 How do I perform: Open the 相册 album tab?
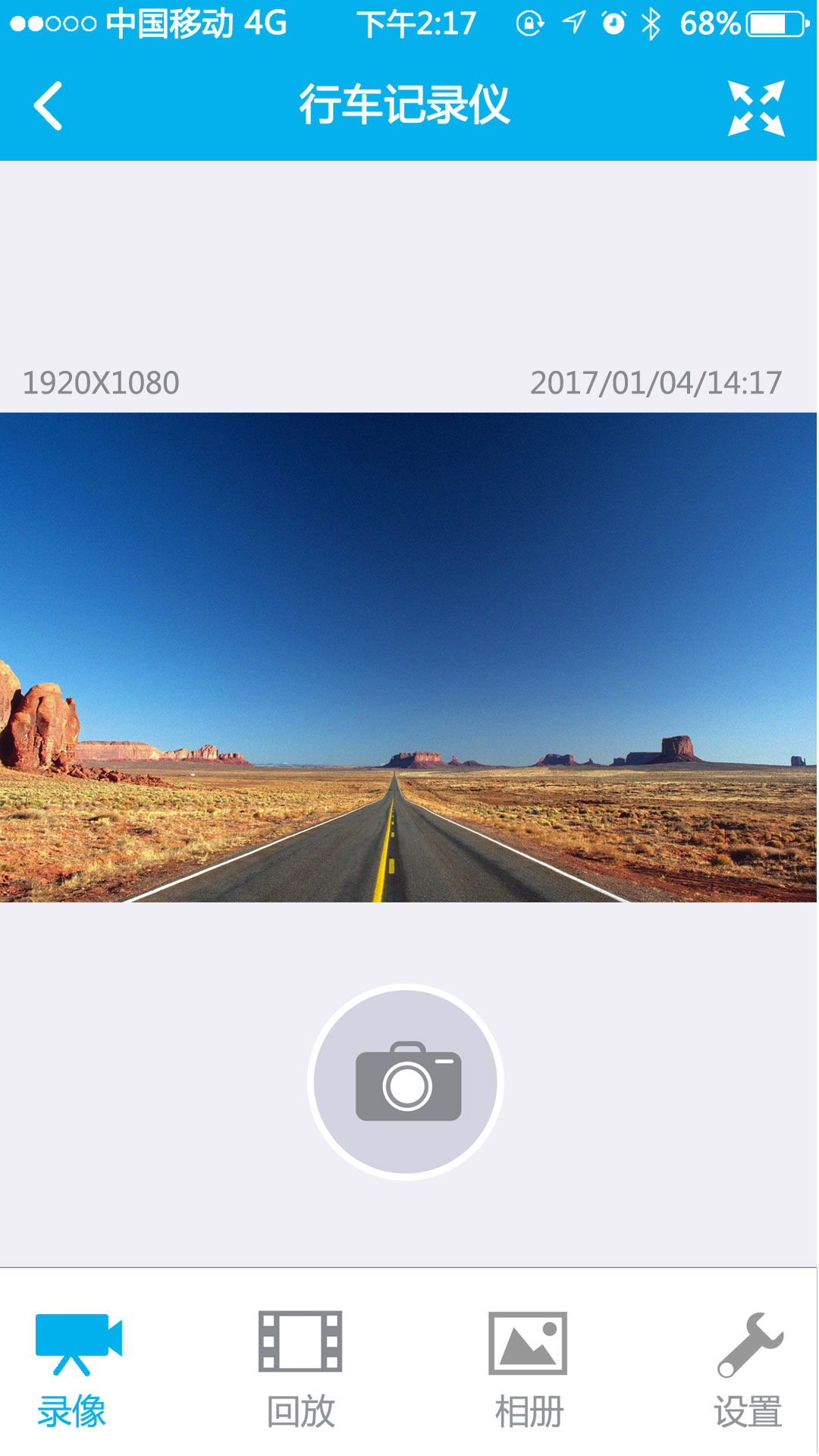[528, 1370]
